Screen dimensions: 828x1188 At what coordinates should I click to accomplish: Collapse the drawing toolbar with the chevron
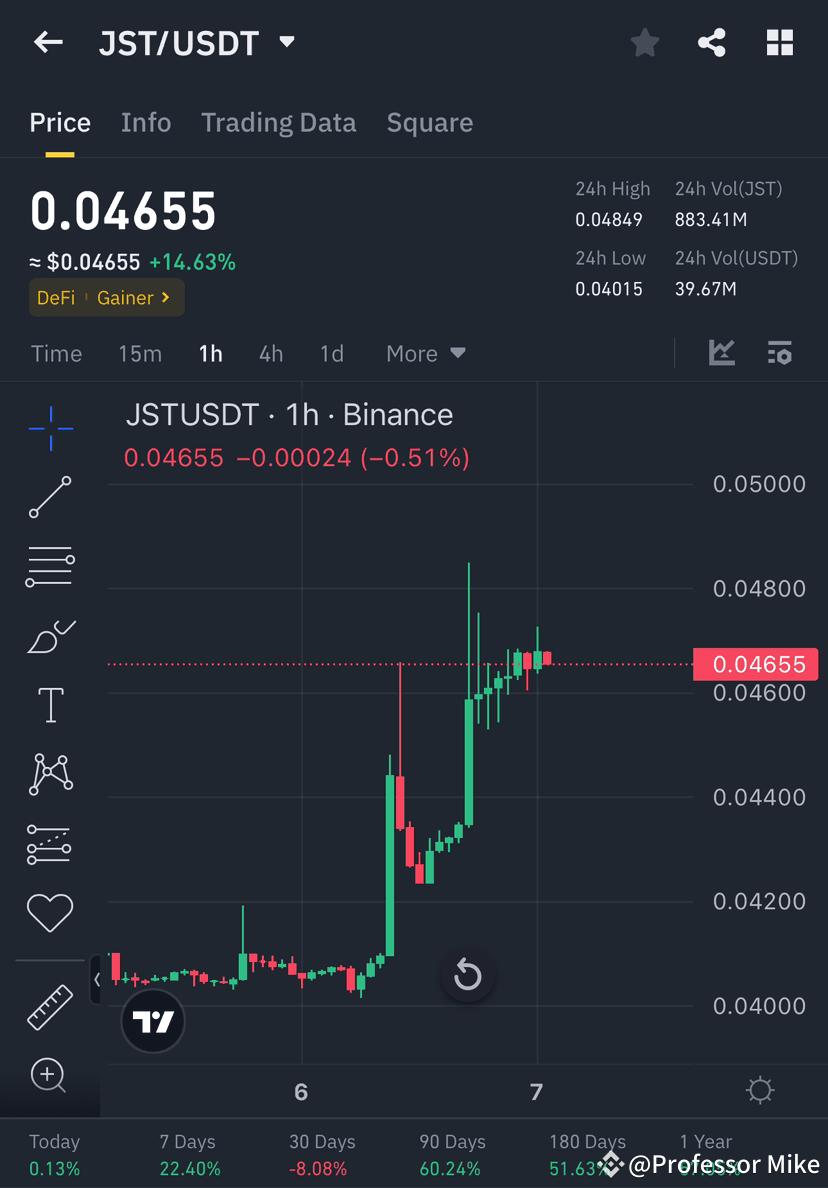click(97, 981)
